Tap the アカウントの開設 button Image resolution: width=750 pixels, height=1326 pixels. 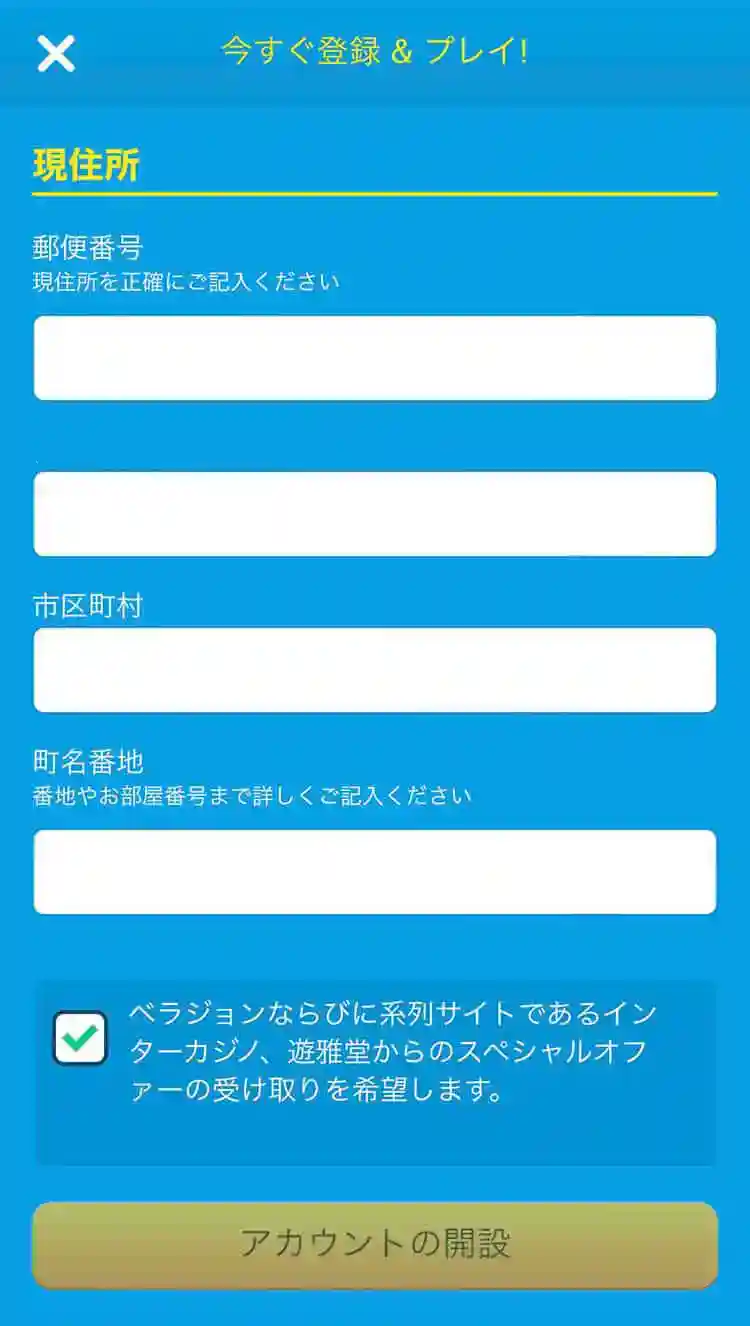(375, 1245)
